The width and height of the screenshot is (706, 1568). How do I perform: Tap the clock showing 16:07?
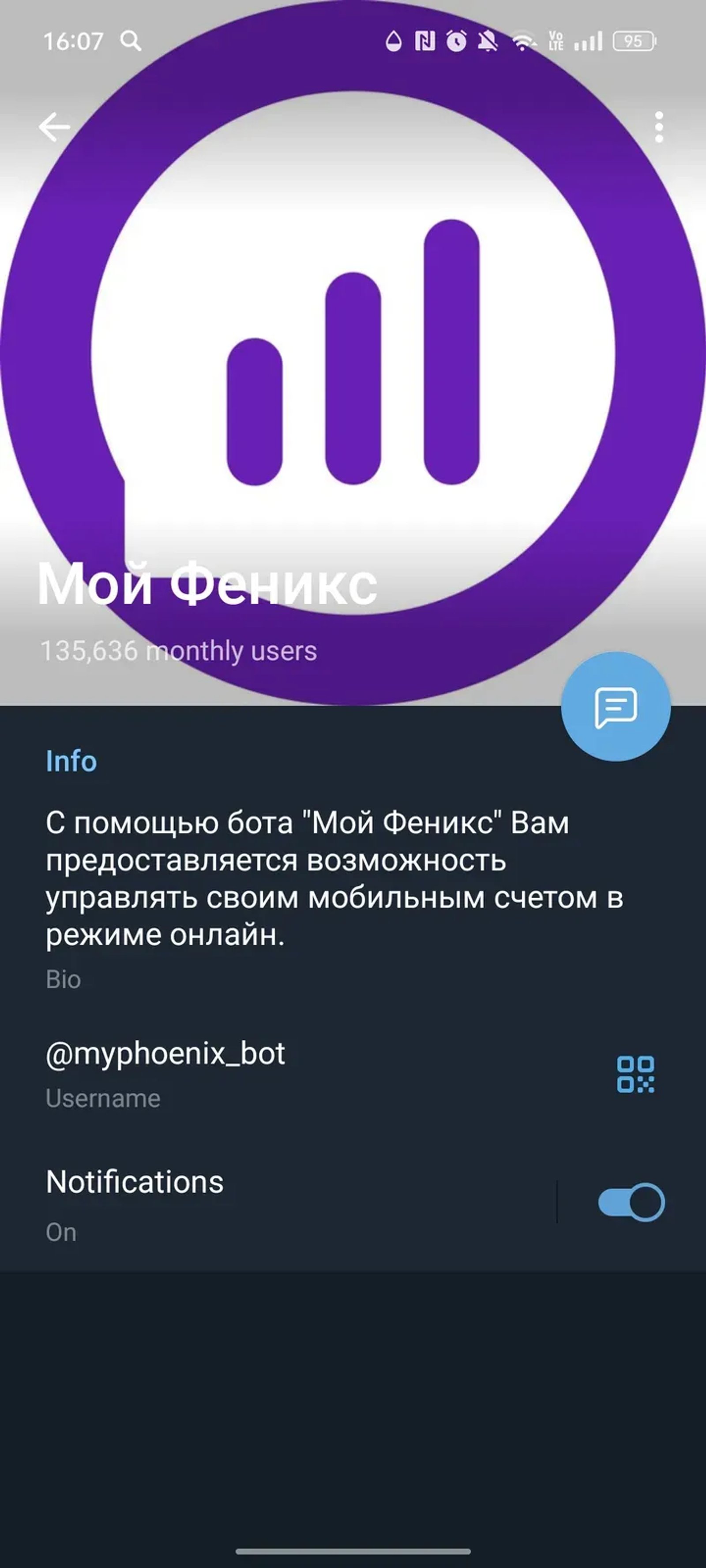pyautogui.click(x=74, y=40)
